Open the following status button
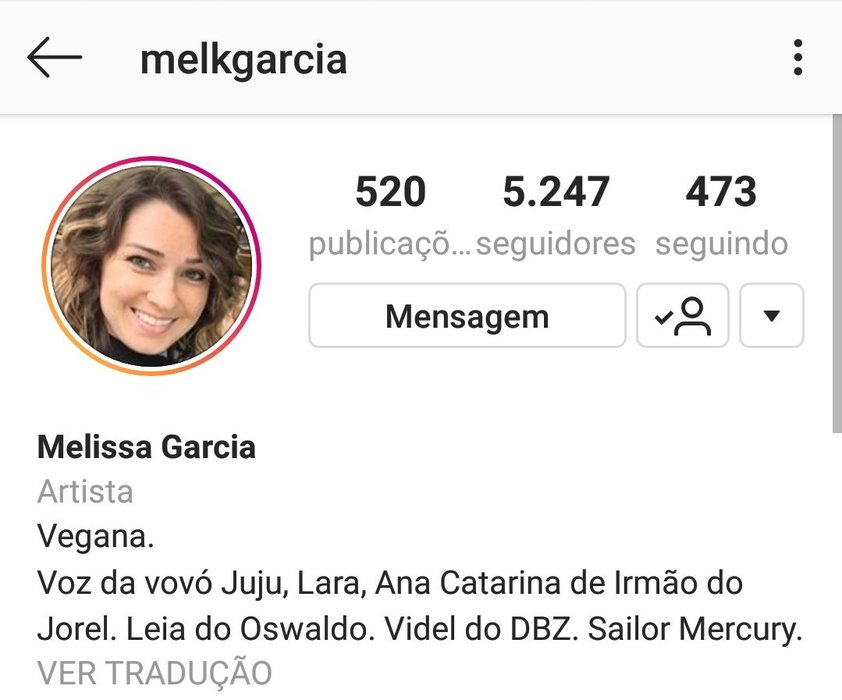The image size is (842, 700). (x=682, y=316)
